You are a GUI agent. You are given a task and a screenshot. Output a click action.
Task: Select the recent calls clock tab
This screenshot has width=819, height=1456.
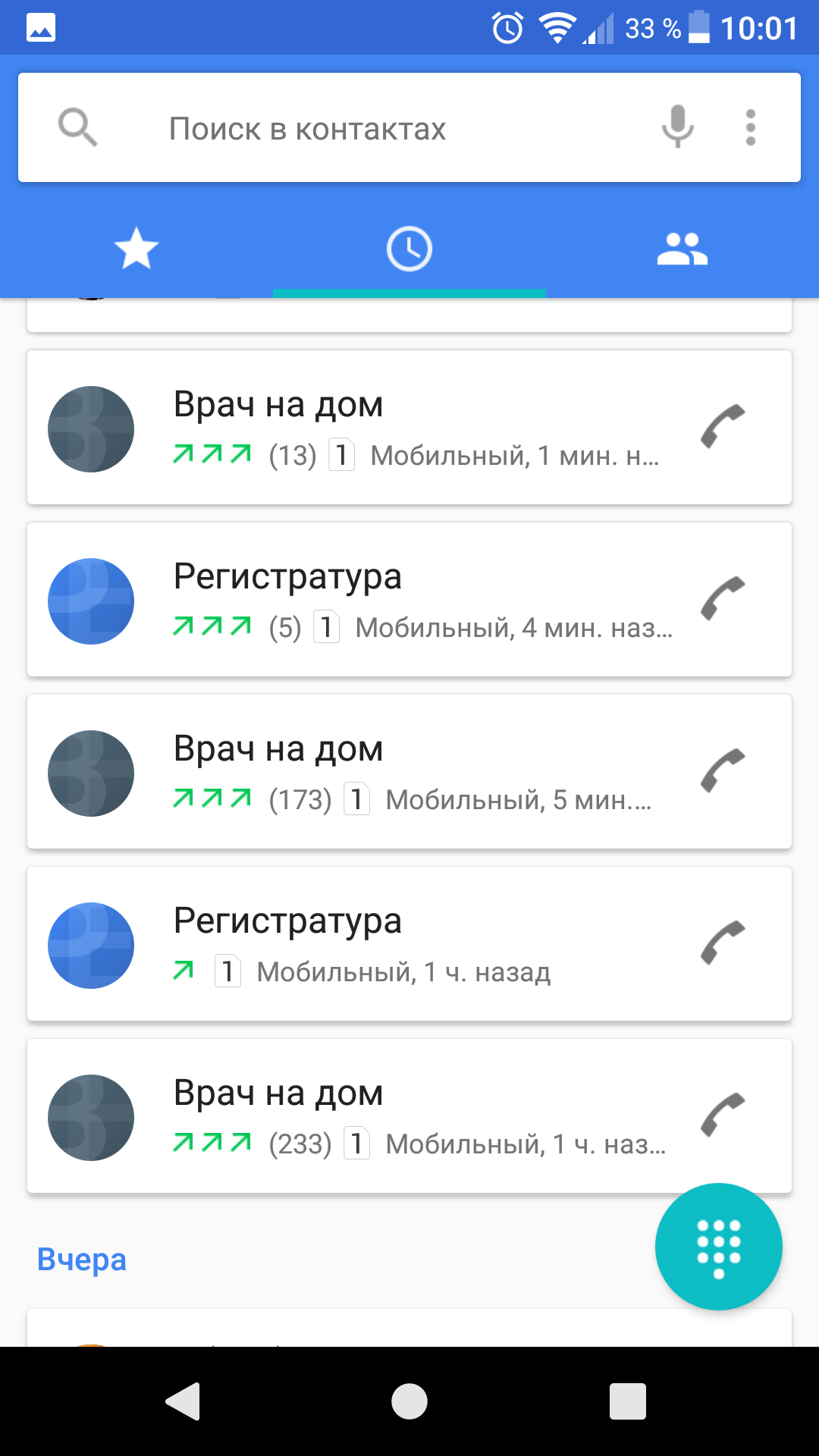[x=409, y=249]
